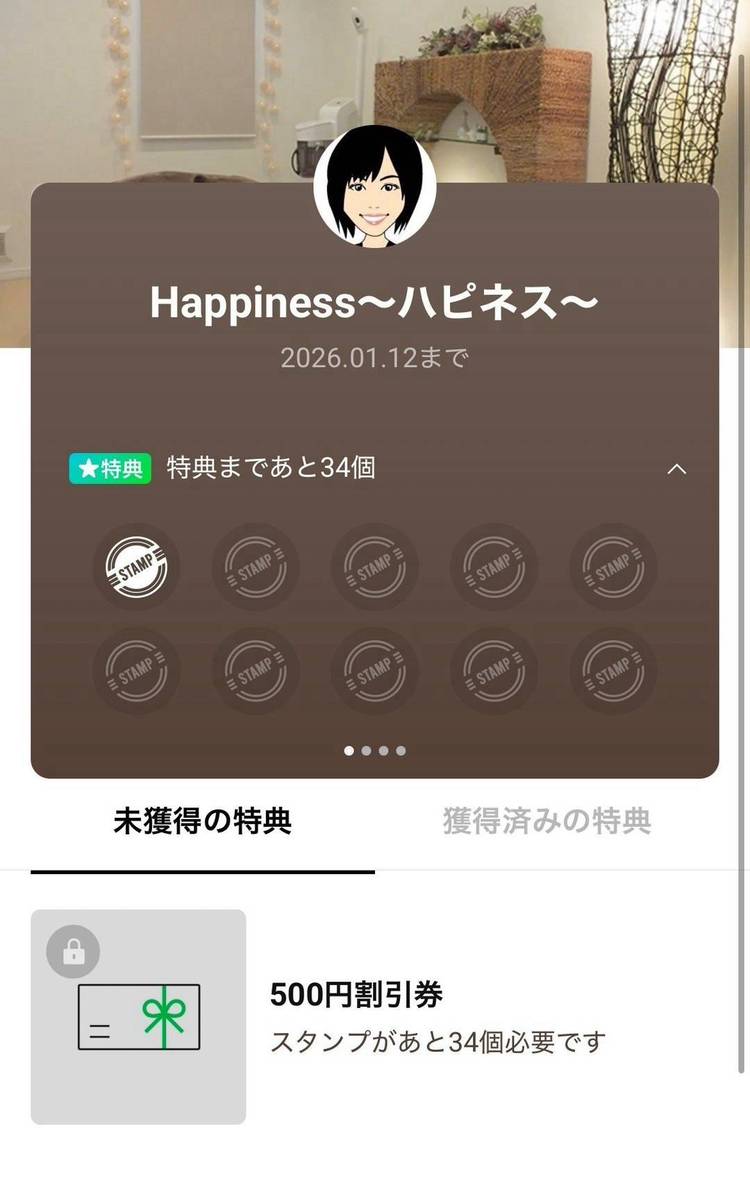Tap the stamp card page indicator dots
Screen dimensions: 750x1201
click(x=374, y=750)
